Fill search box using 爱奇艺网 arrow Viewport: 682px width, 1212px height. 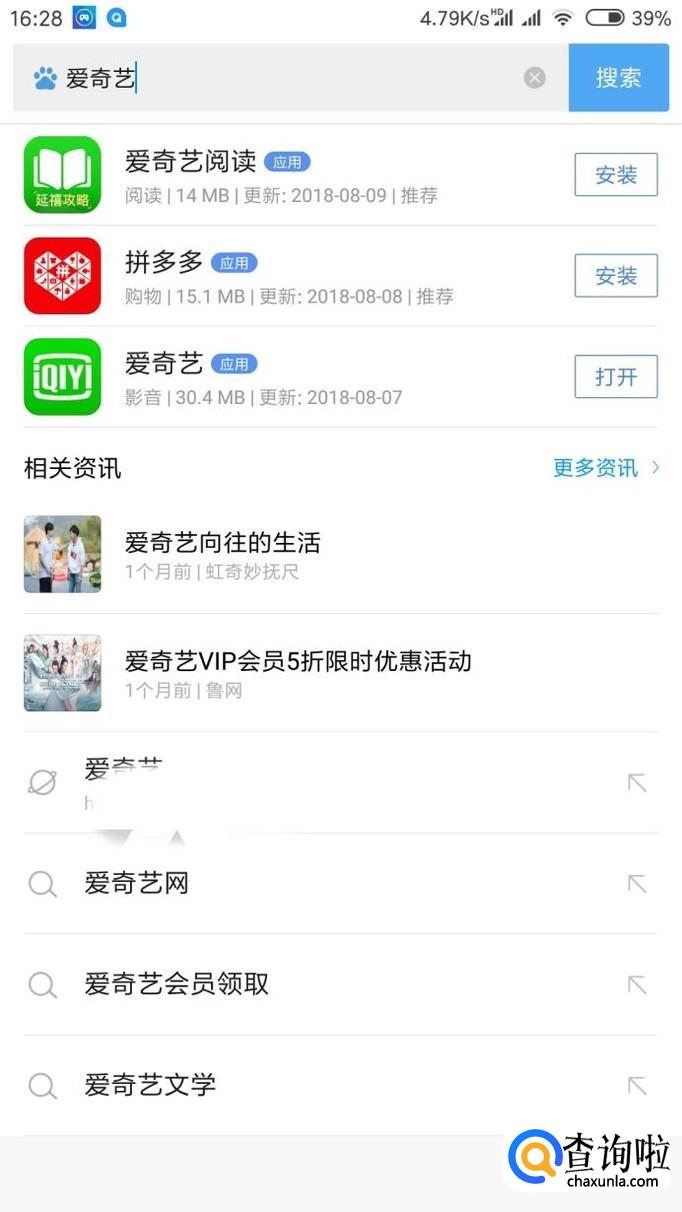pyautogui.click(x=637, y=884)
